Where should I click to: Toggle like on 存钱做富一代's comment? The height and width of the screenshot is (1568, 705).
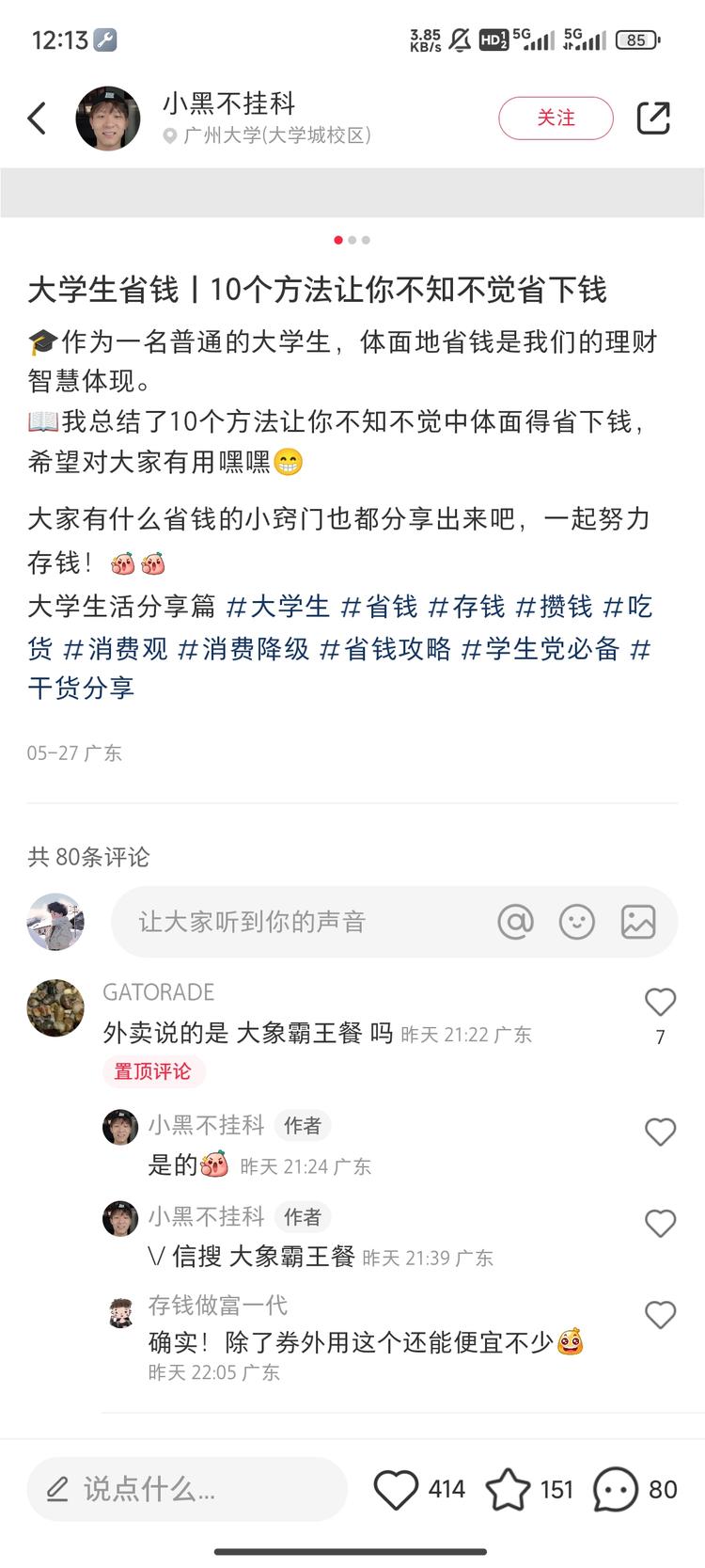click(660, 1314)
